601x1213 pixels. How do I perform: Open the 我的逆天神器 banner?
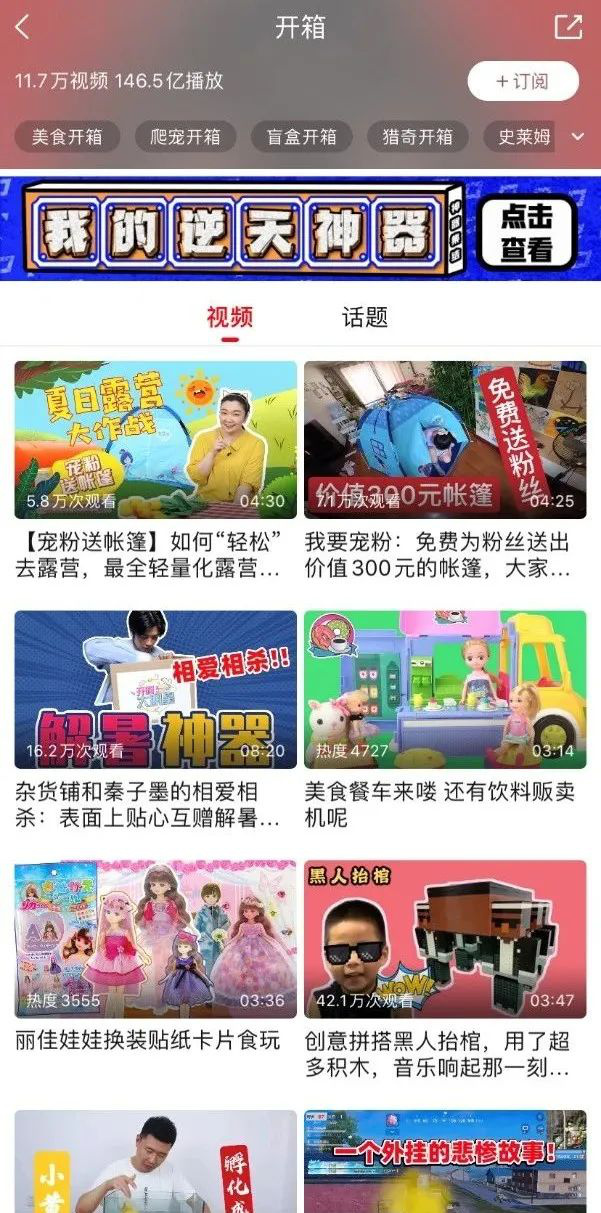pyautogui.click(x=300, y=226)
